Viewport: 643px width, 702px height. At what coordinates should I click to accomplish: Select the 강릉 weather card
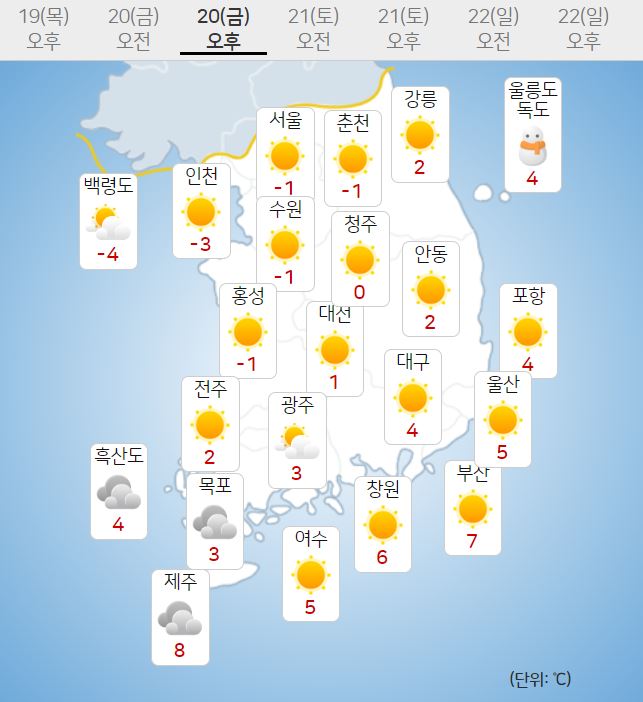[420, 134]
